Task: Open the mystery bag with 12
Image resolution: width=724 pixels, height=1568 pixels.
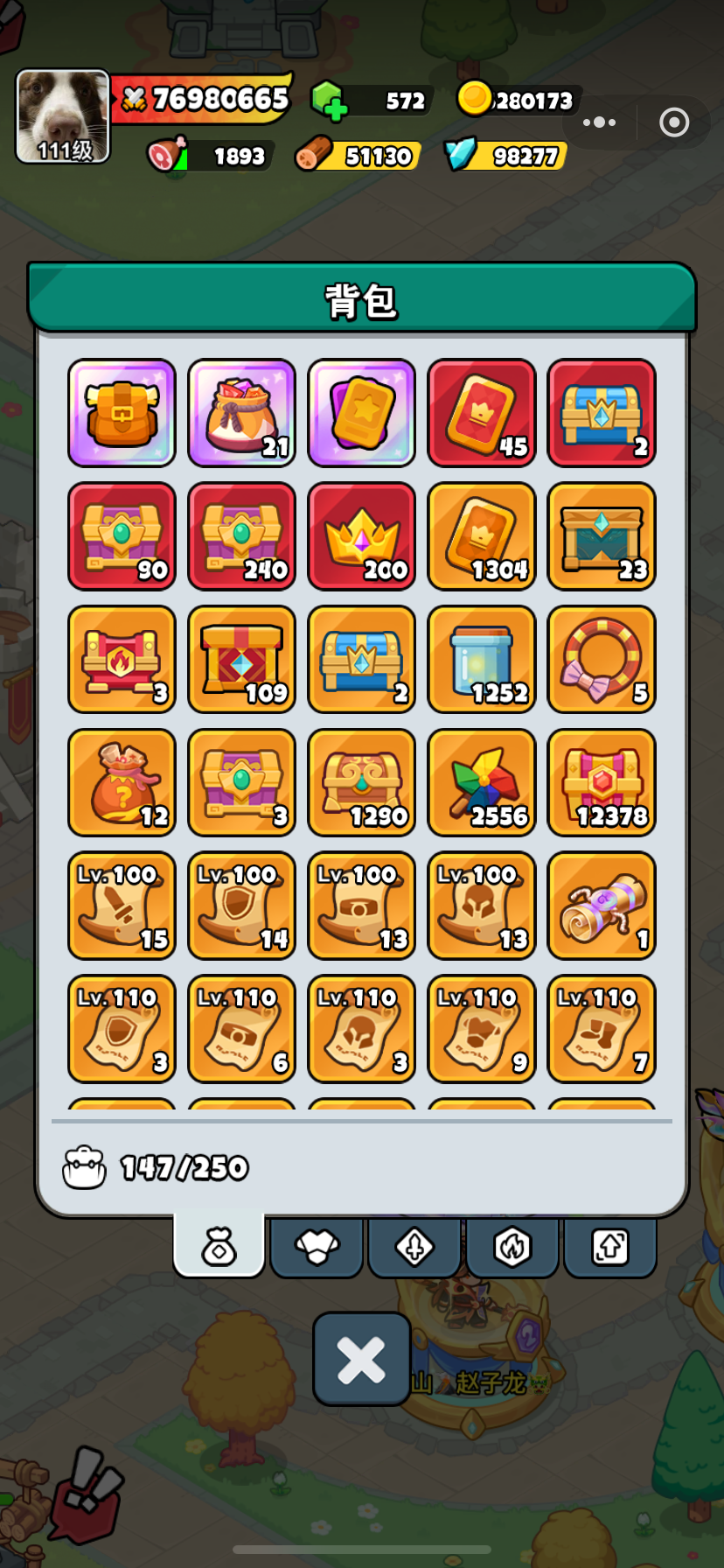Action: [122, 783]
